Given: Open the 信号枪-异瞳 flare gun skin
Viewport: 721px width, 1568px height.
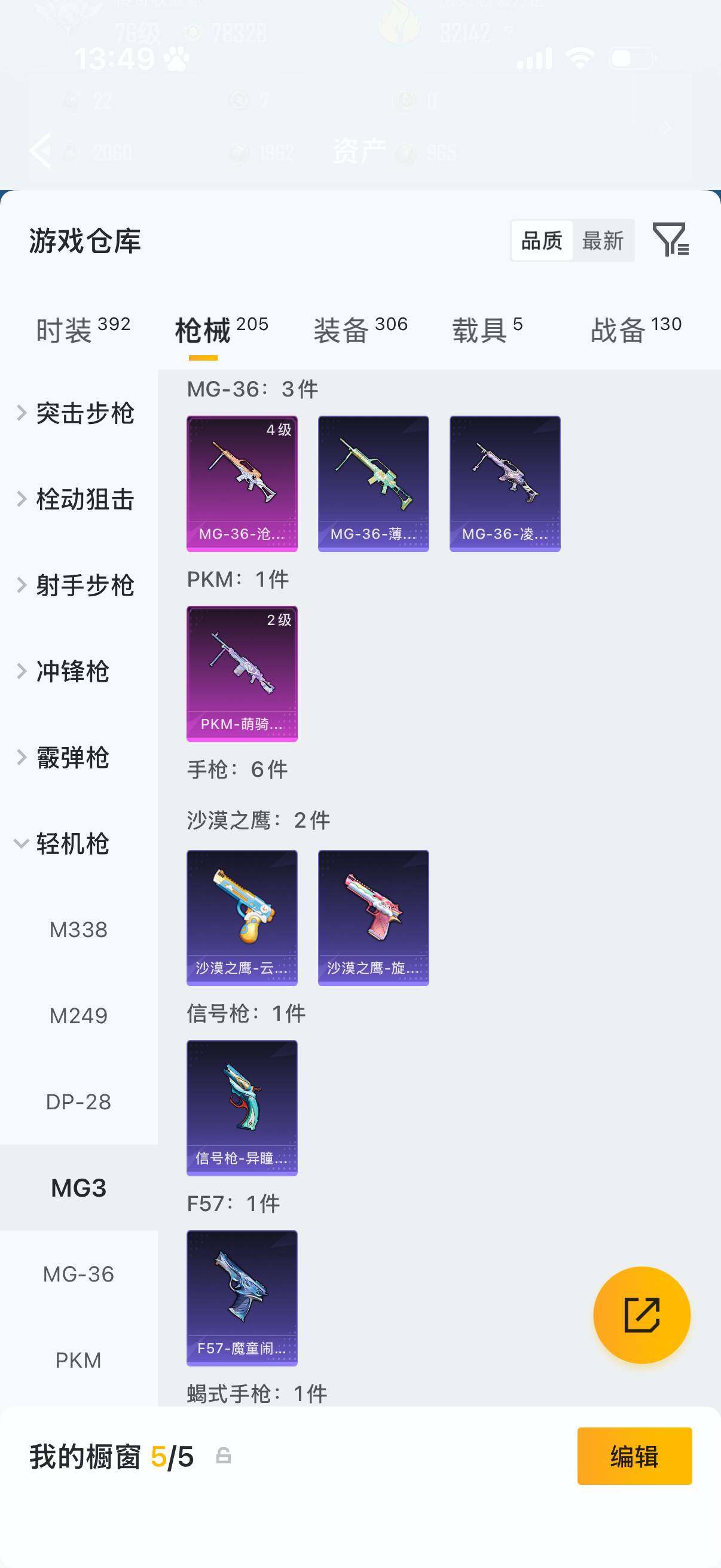Looking at the screenshot, I should [x=242, y=1108].
